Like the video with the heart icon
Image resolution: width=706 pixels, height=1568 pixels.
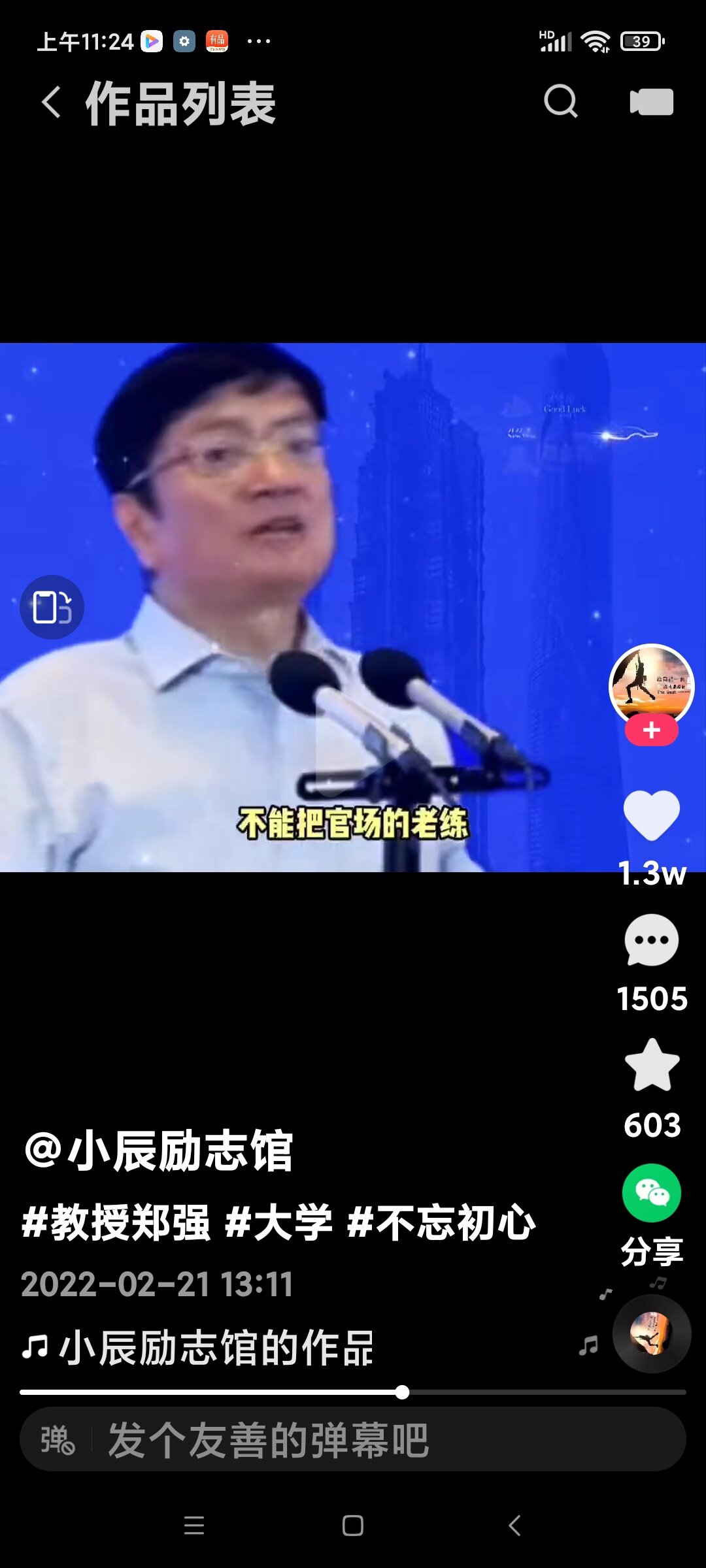[x=652, y=815]
